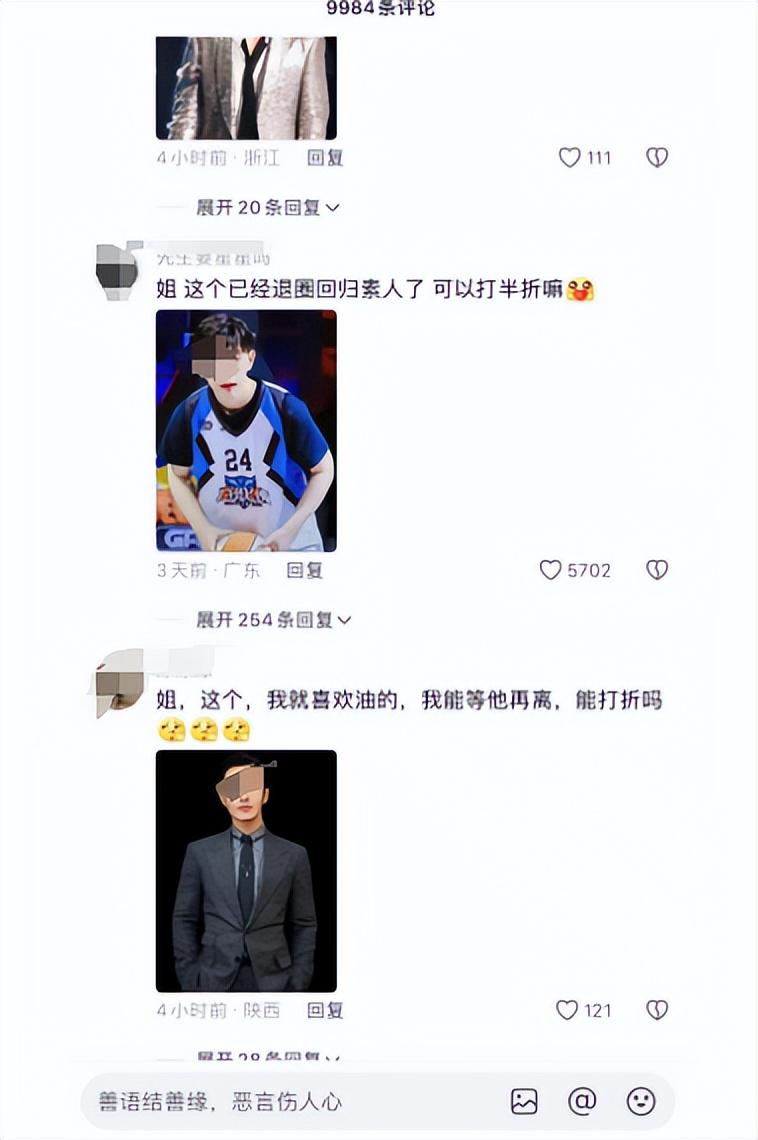
Task: Open avatar of the 打半折 commenter
Action: (x=117, y=270)
